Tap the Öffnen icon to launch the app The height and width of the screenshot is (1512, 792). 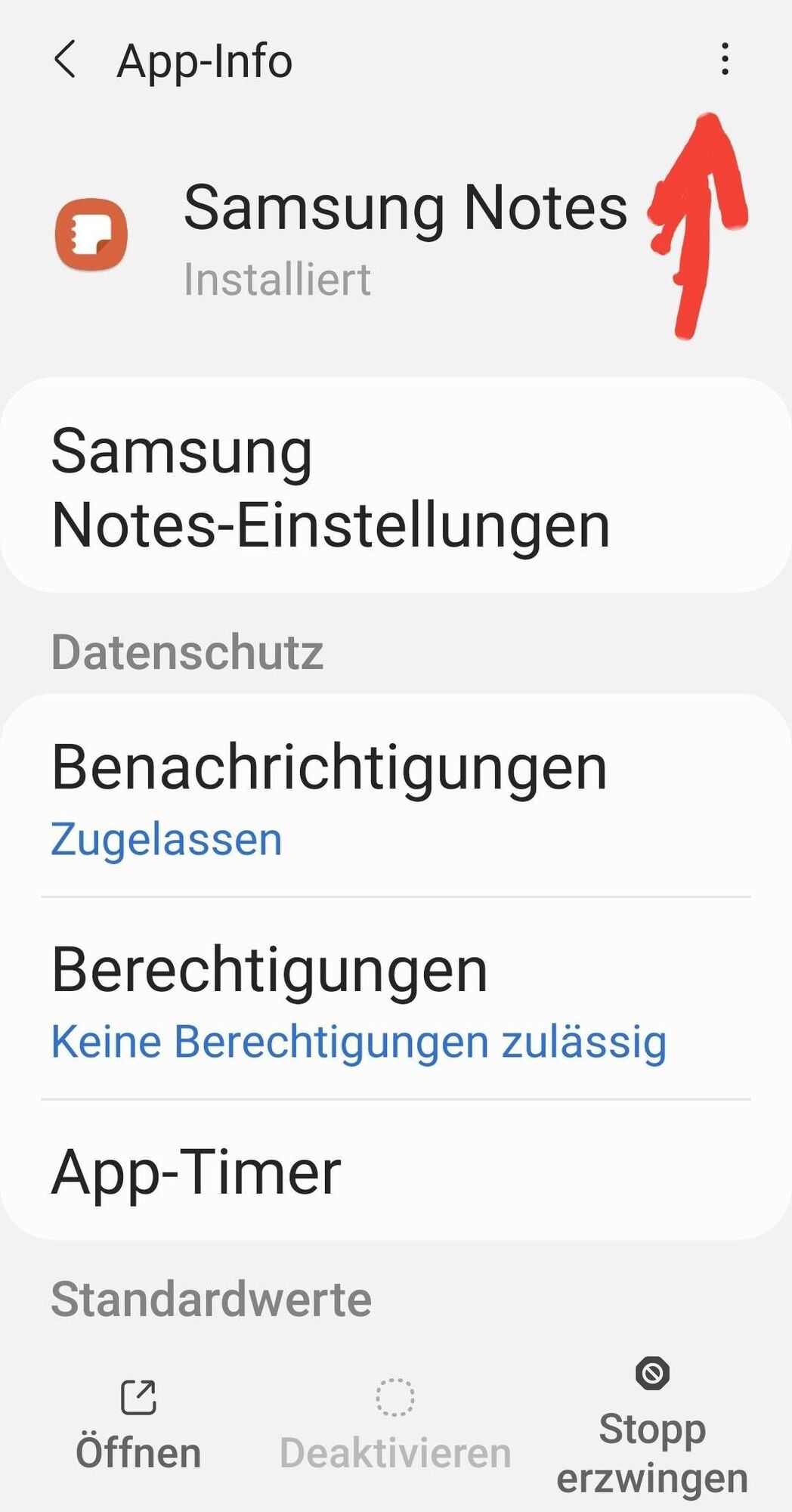[137, 1402]
